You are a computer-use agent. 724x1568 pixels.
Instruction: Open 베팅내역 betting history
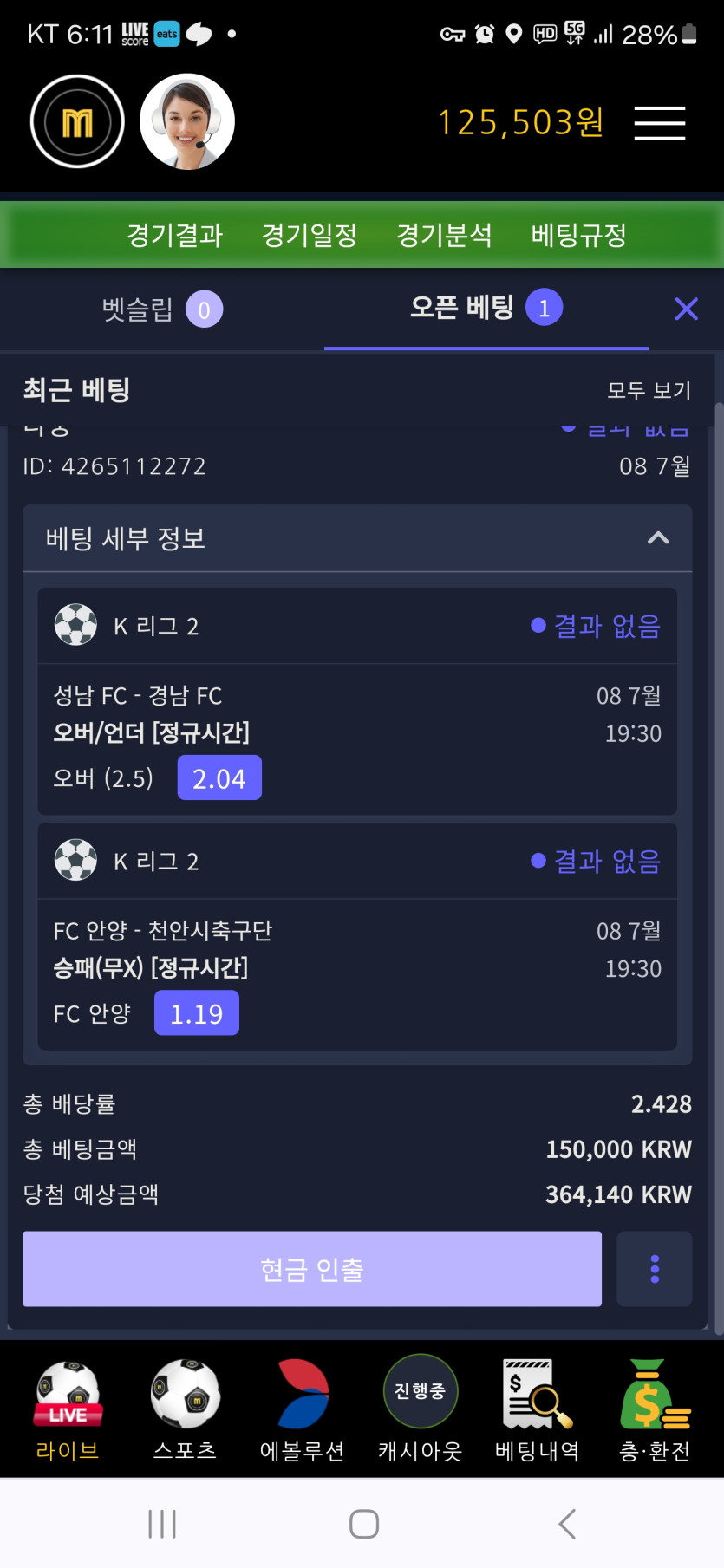pos(538,1409)
